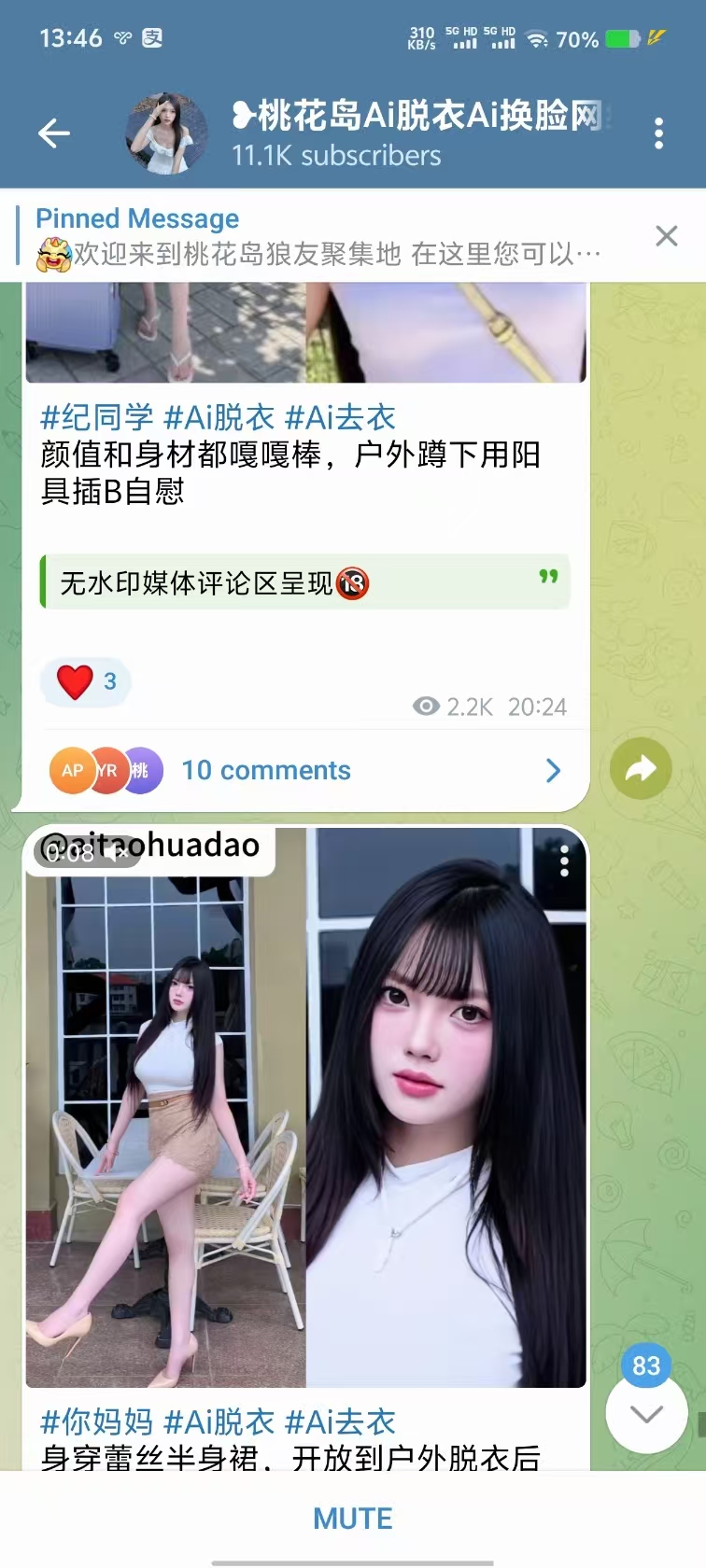Go back using the header arrow
Viewport: 706px width, 1568px height.
coord(54,133)
